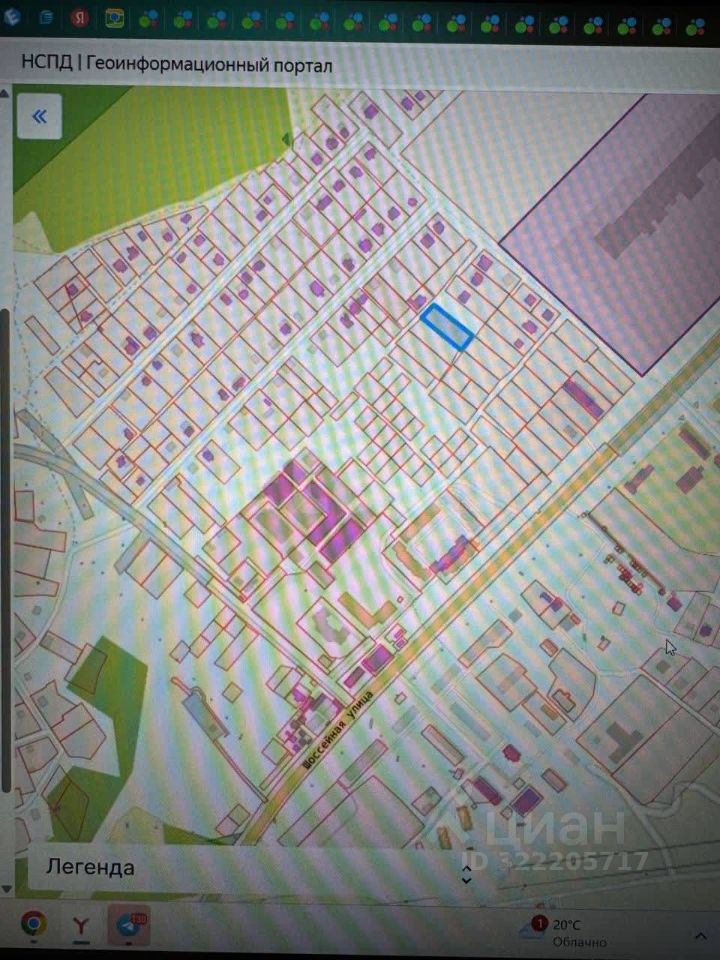Open Chrome from the taskbar
This screenshot has width=720, height=960.
tap(32, 926)
